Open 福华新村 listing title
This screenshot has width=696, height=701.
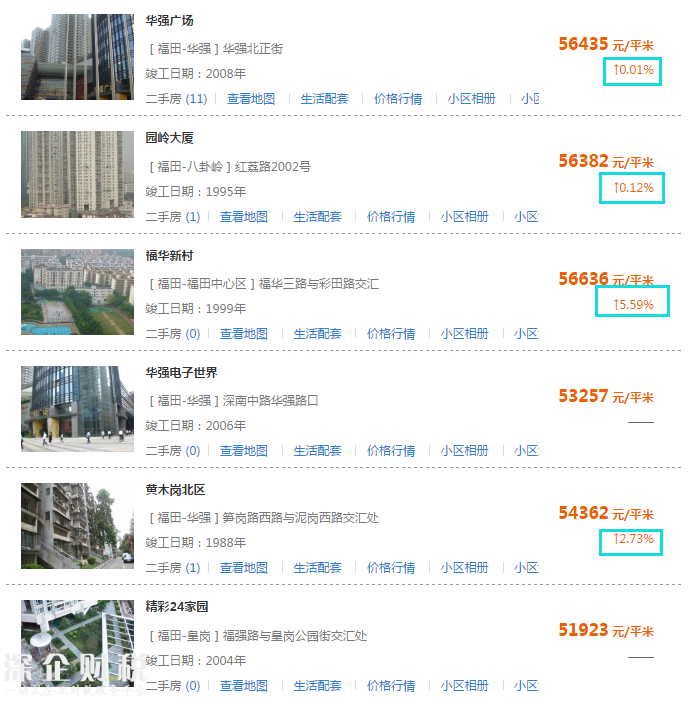[170, 255]
